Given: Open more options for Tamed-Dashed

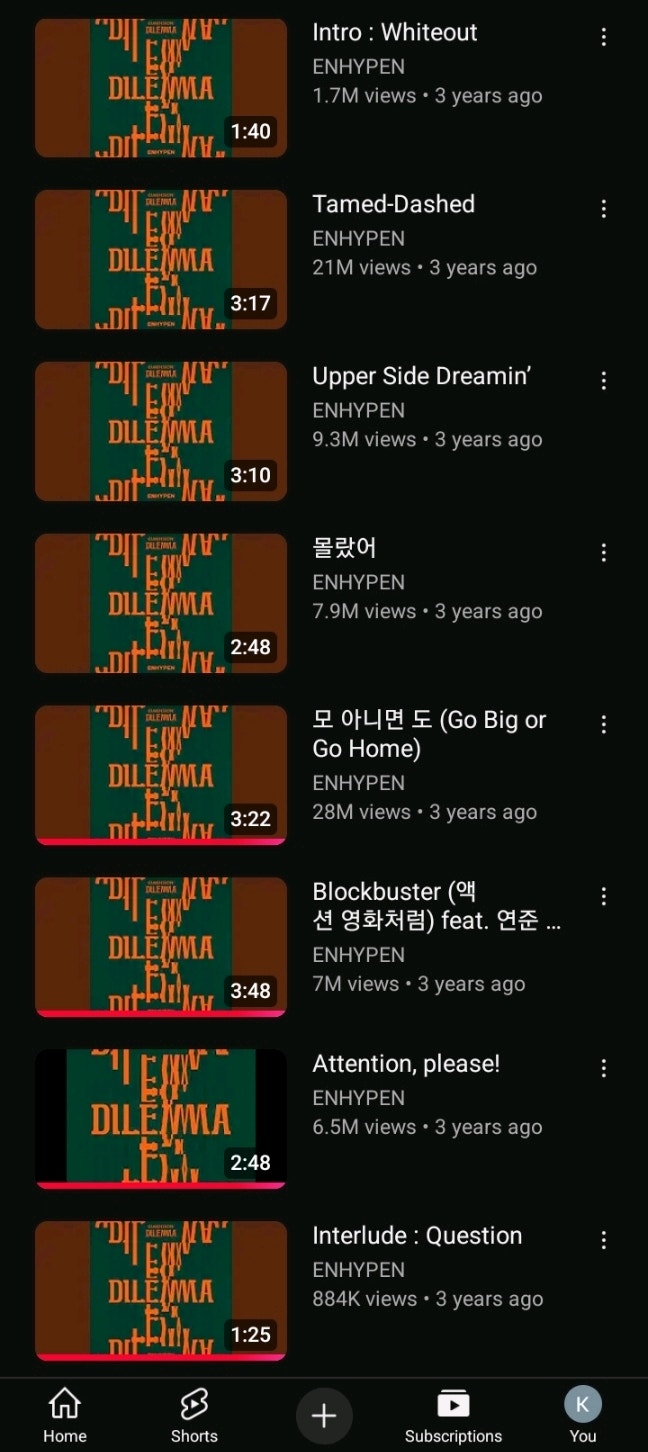Looking at the screenshot, I should [603, 209].
